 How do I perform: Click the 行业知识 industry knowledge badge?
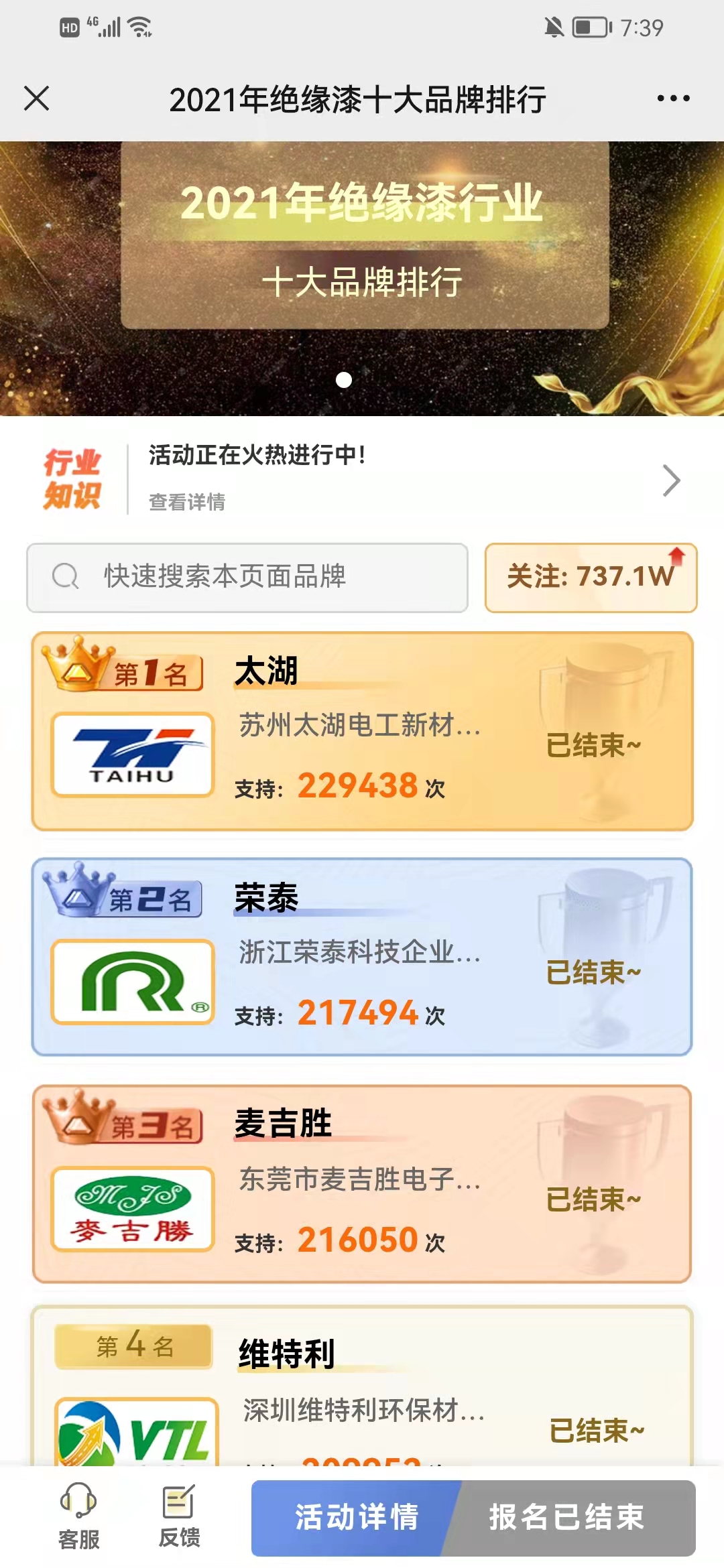point(75,476)
